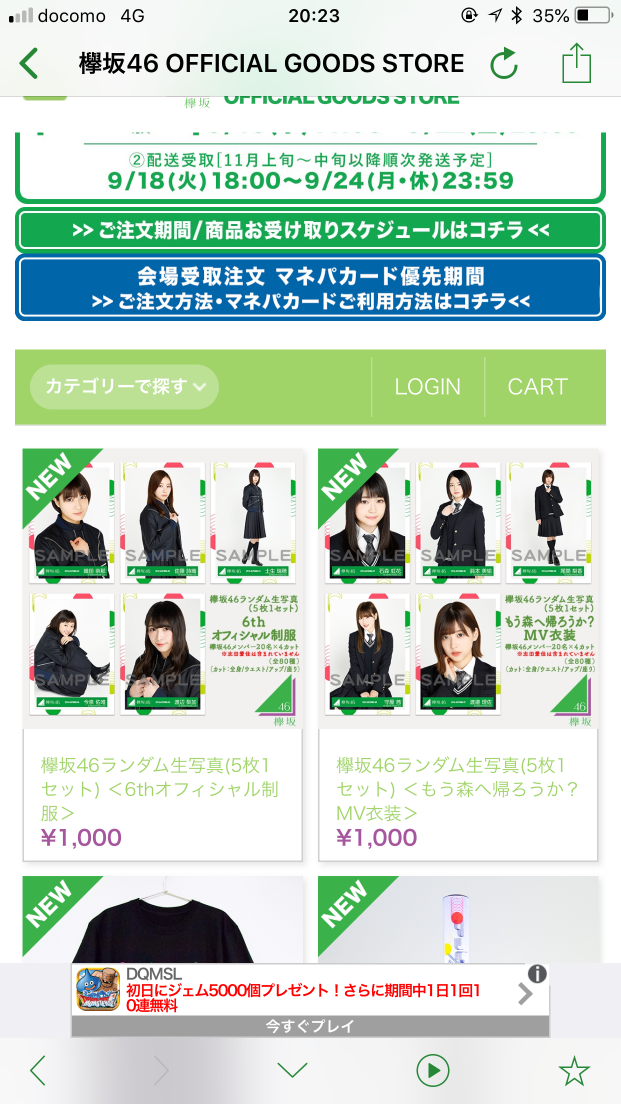
Task: Expand the カテゴリーで探す dropdown
Action: tap(124, 386)
